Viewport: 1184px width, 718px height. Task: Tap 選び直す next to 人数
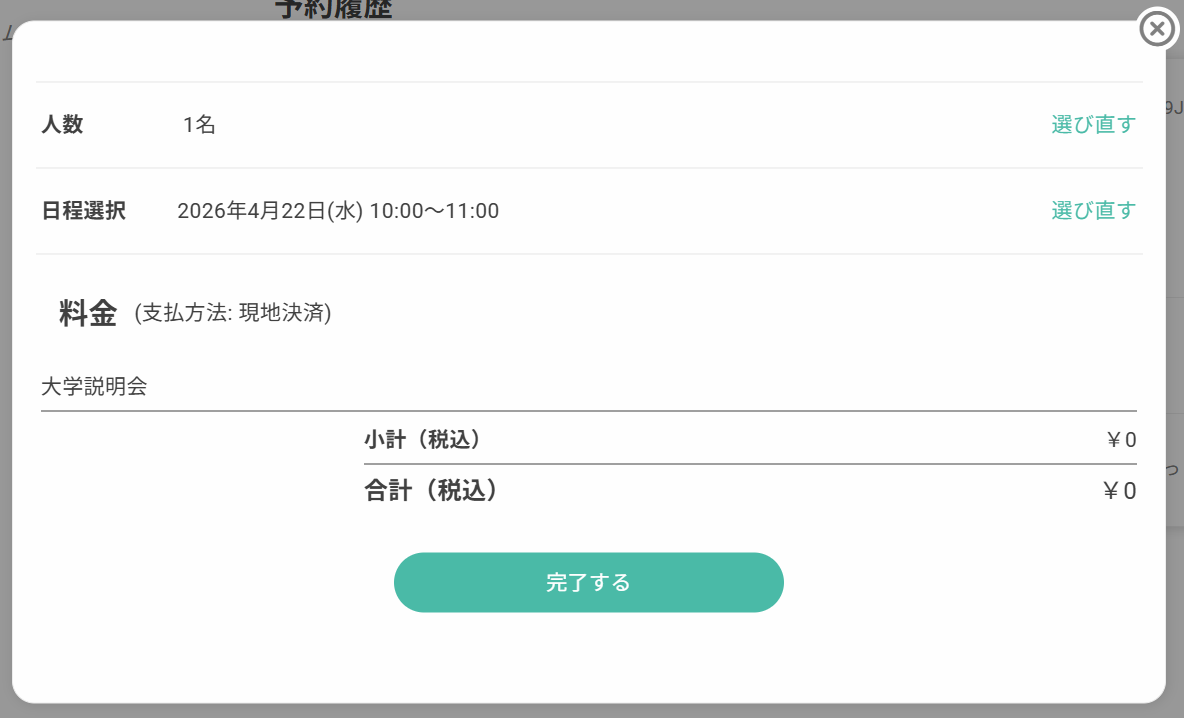(1093, 125)
